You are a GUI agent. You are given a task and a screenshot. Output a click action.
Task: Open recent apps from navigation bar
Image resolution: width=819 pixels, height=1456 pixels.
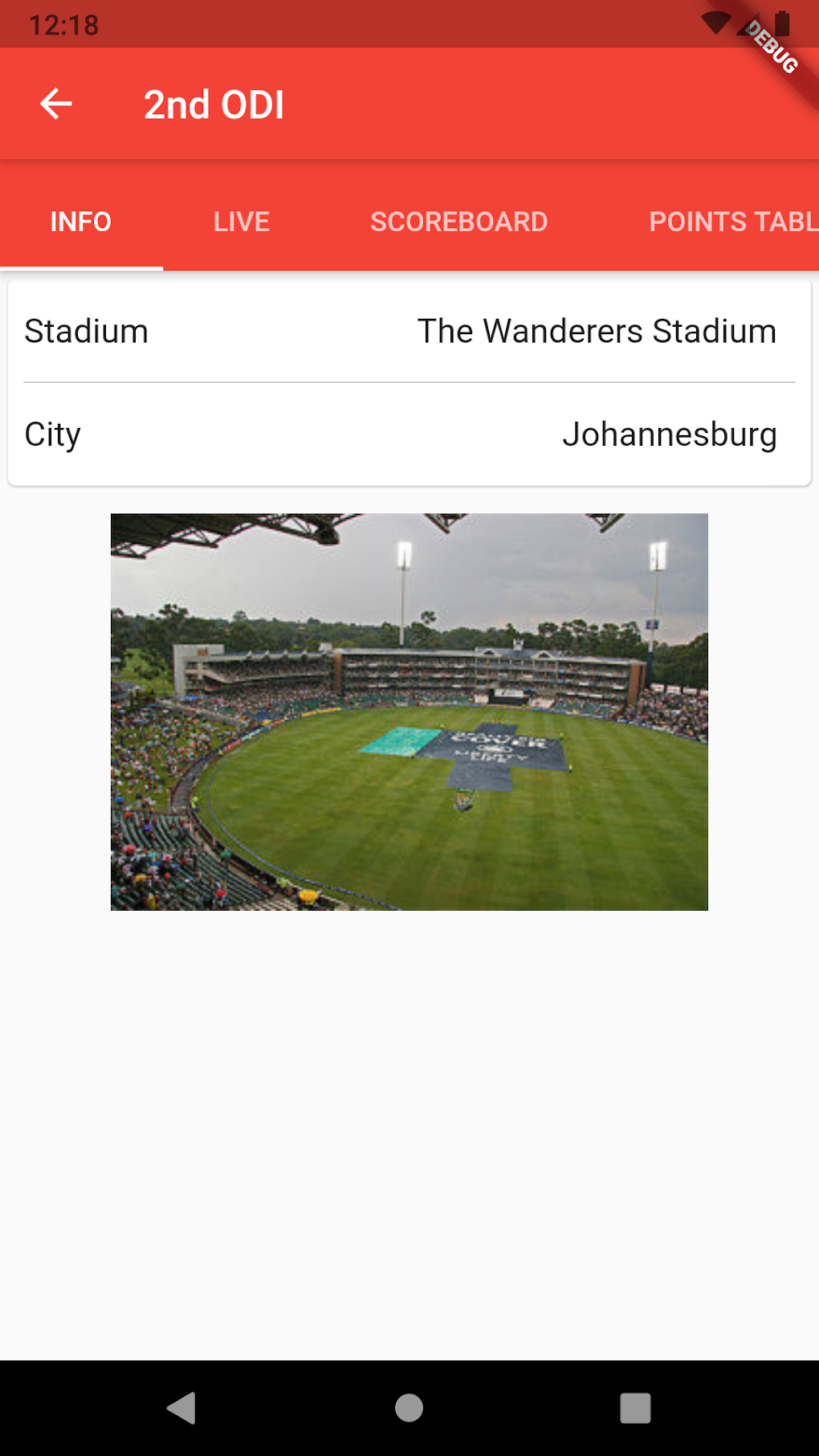click(x=635, y=1408)
